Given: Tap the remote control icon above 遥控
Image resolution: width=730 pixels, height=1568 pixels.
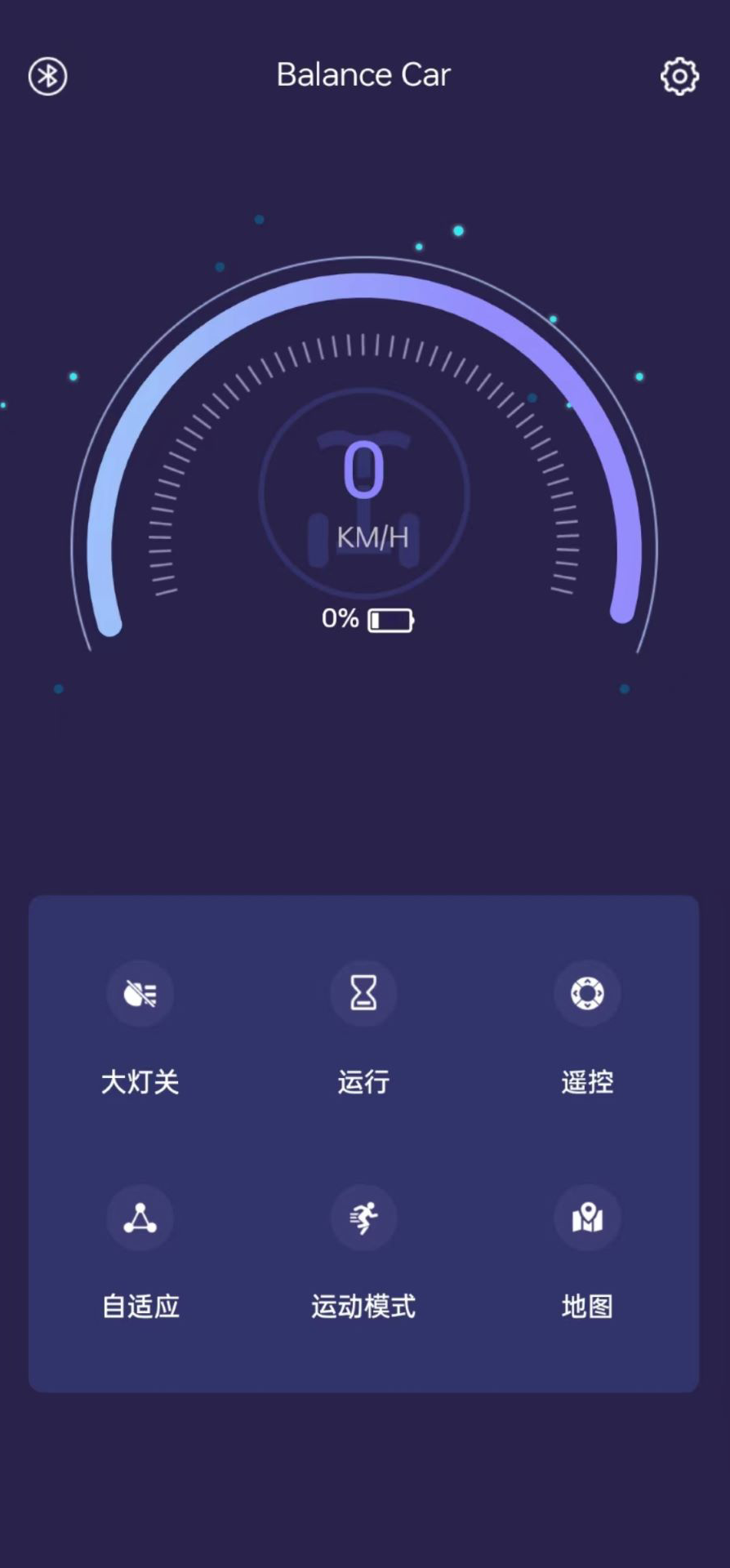Looking at the screenshot, I should point(587,993).
